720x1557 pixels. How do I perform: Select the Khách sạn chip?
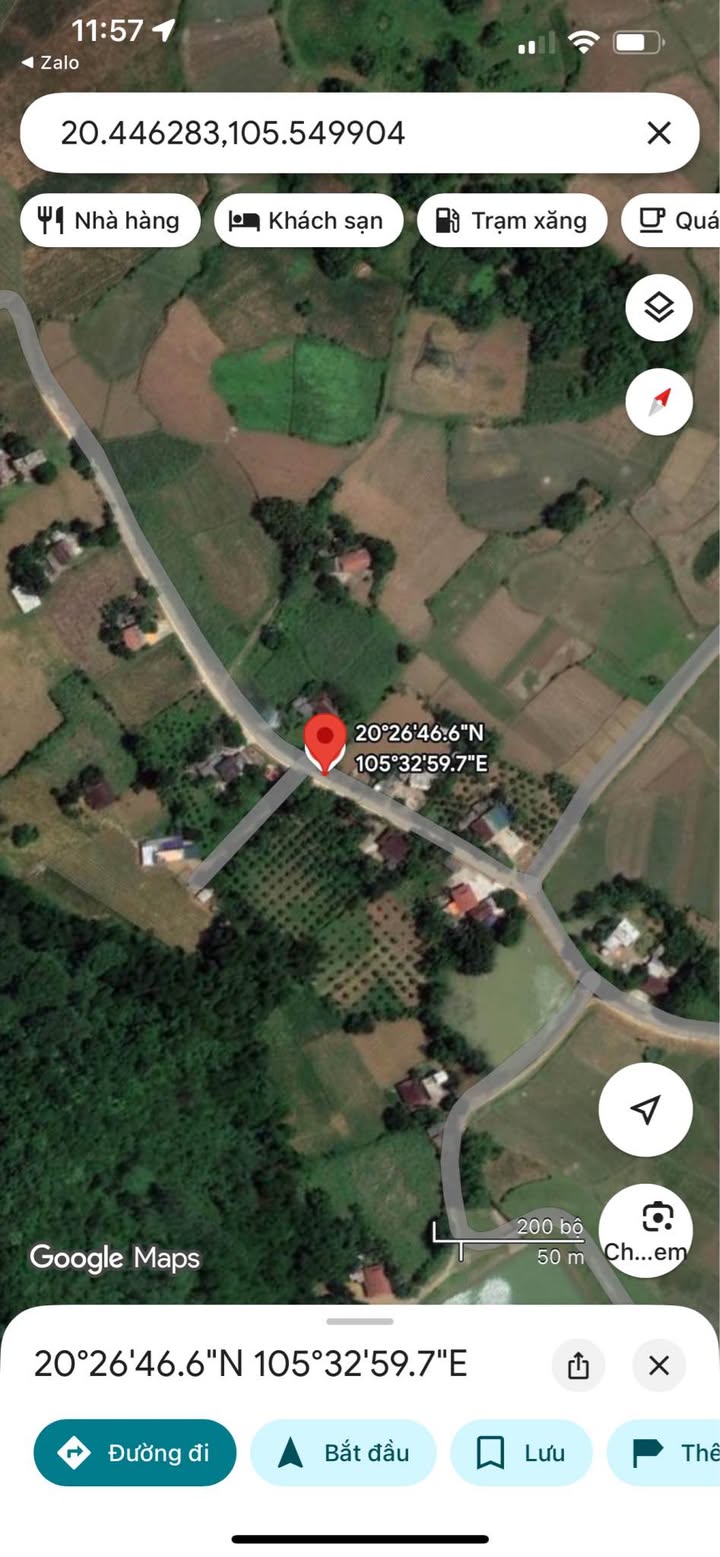click(x=308, y=220)
